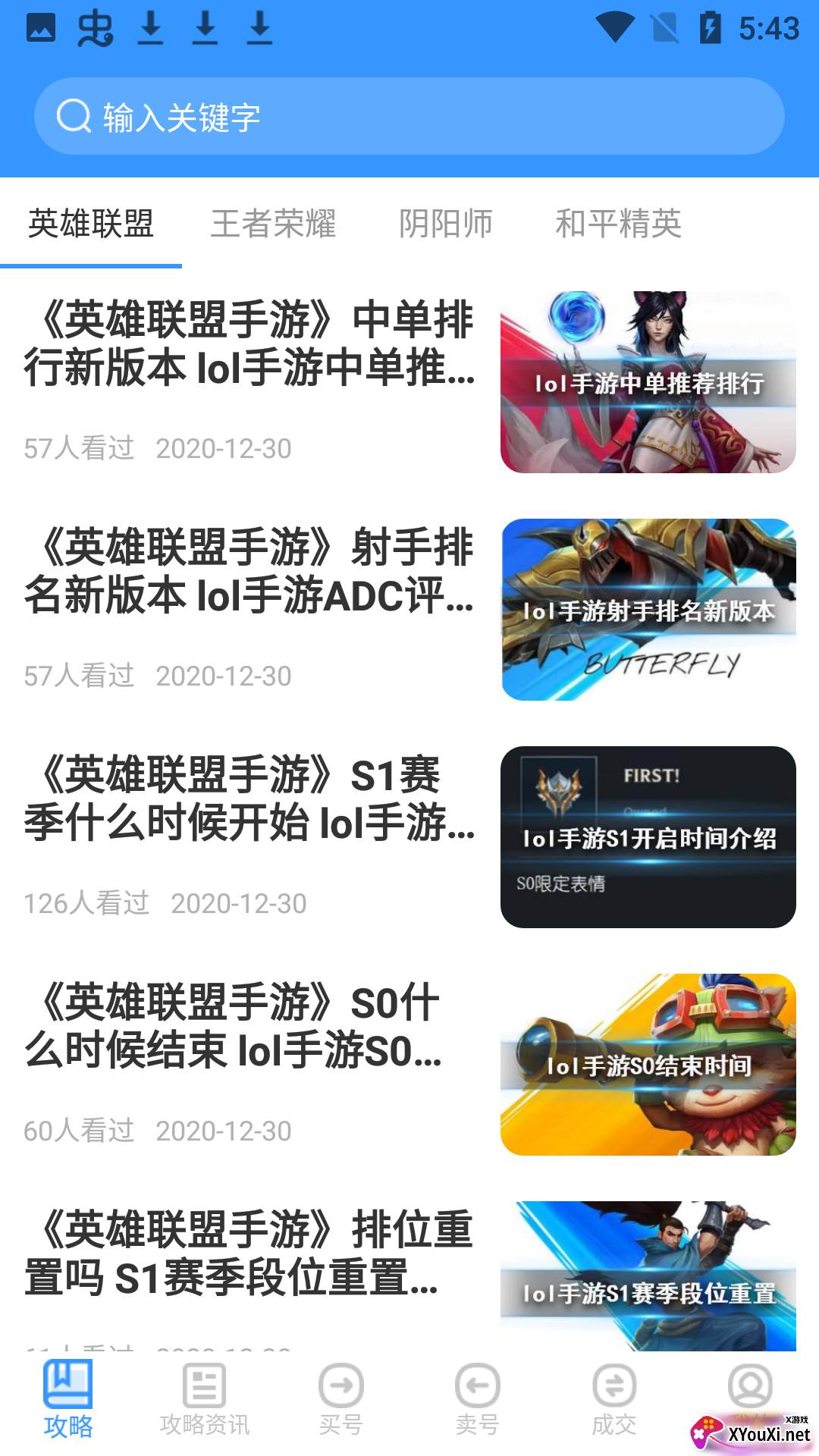Switch to the 和平精英 tab
This screenshot has width=819, height=1456.
click(x=618, y=224)
